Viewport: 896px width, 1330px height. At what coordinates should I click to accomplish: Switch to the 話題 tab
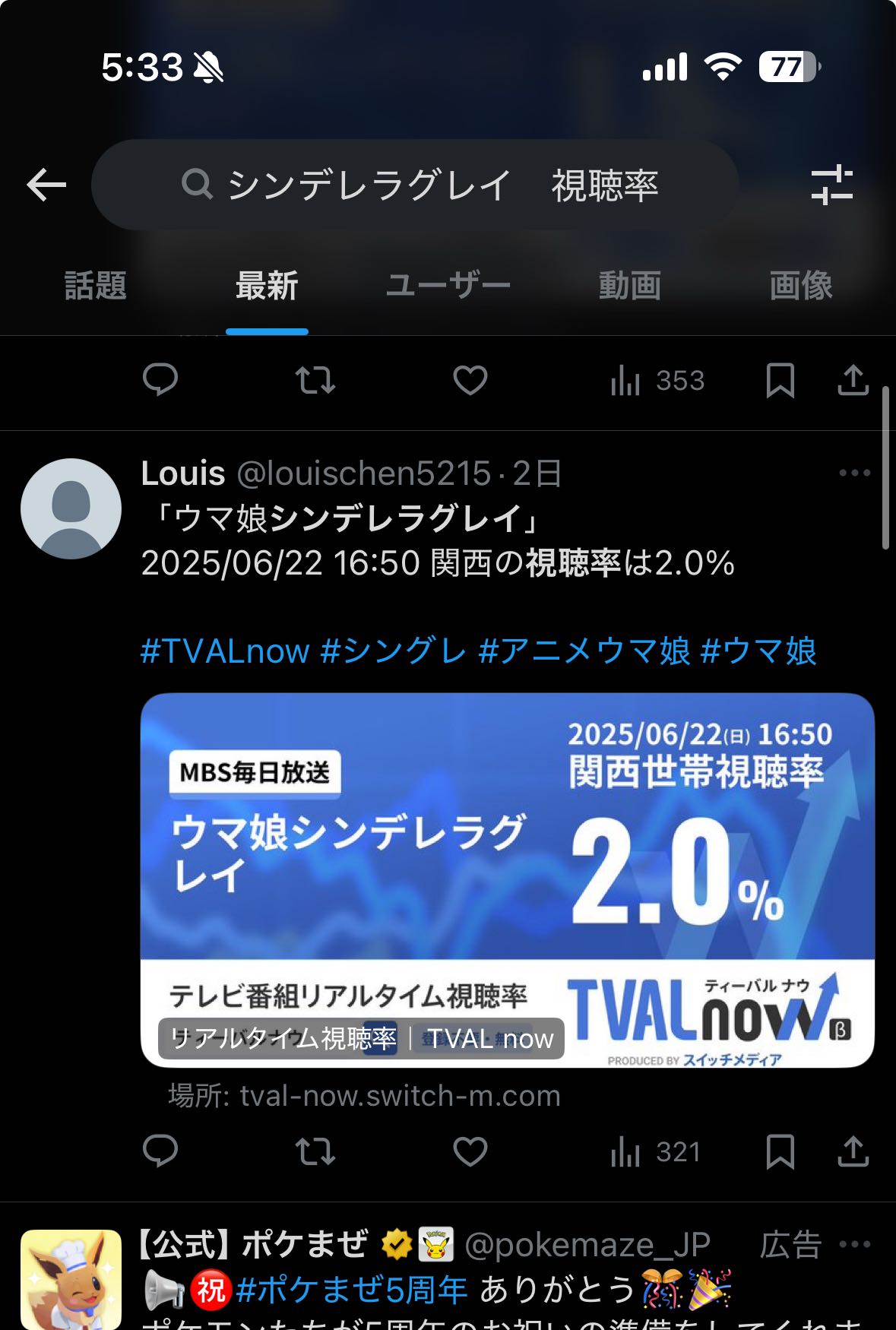95,287
